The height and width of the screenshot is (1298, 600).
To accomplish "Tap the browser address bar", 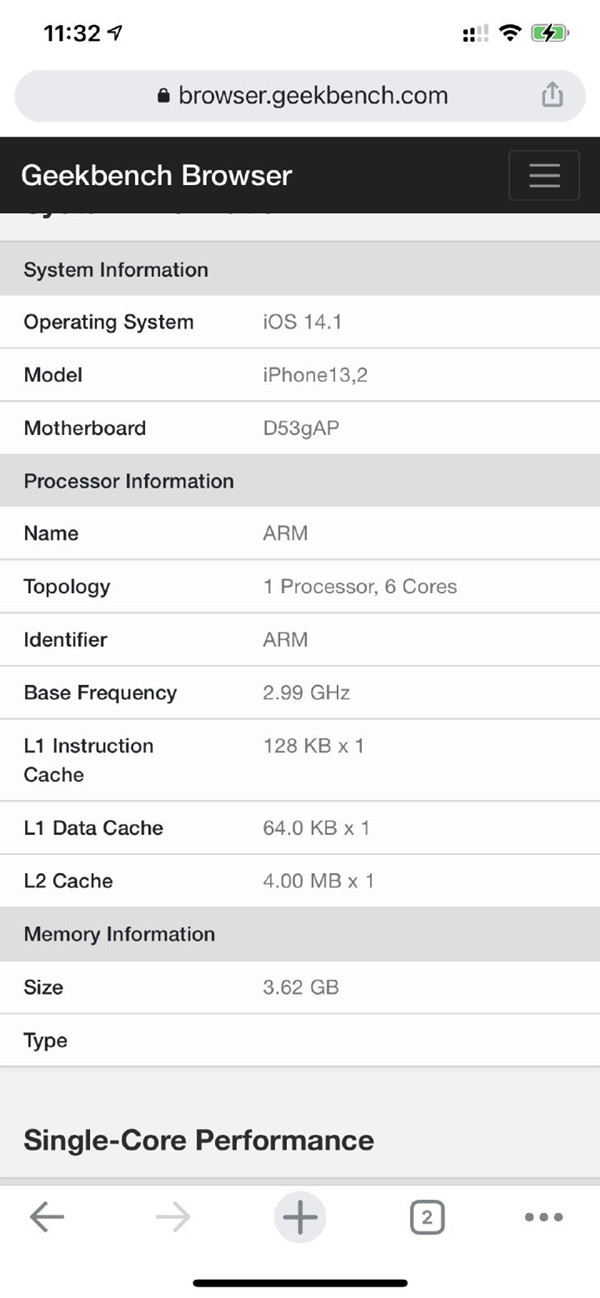I will 300,96.
